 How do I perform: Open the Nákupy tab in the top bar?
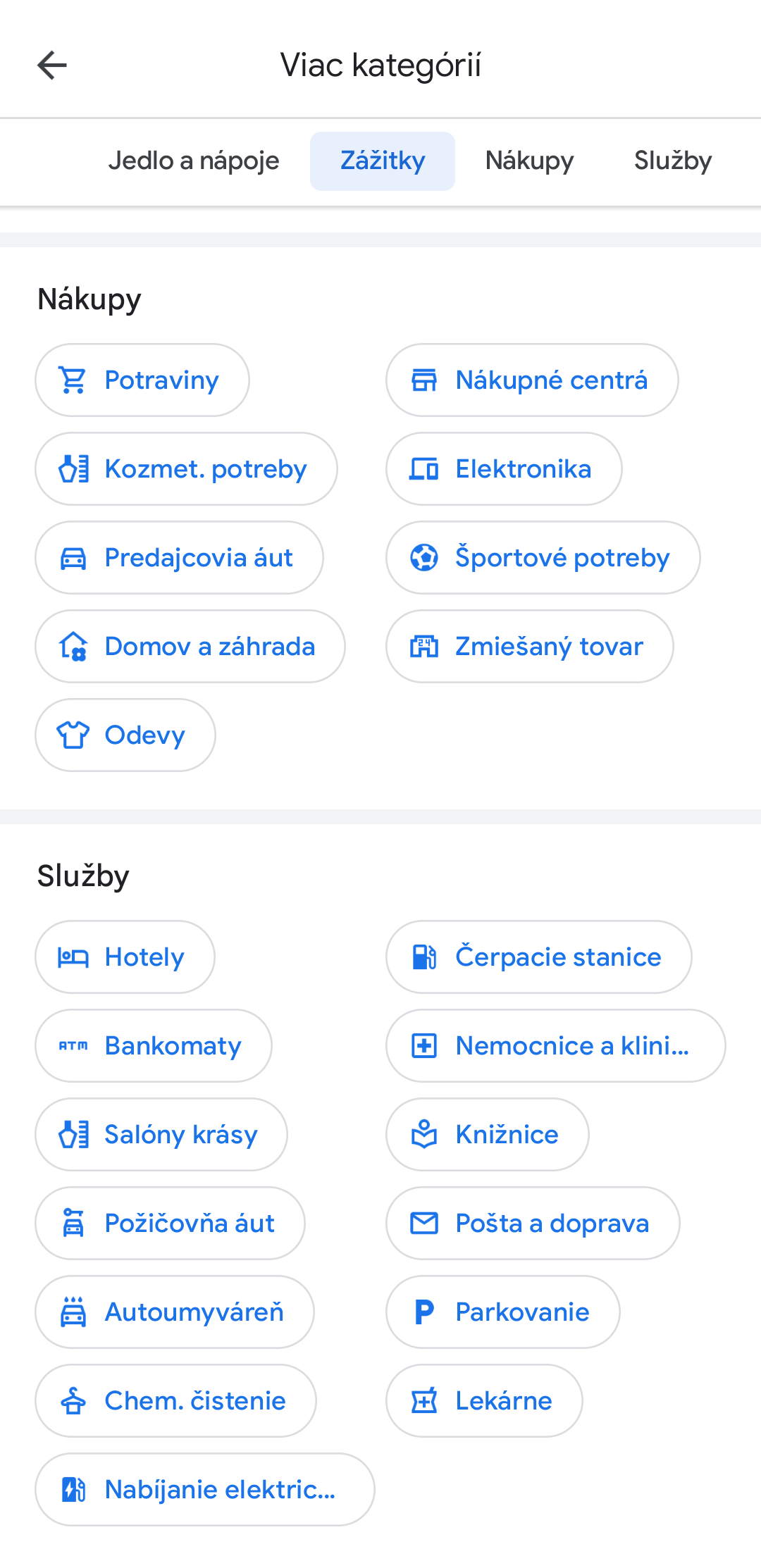(x=529, y=161)
